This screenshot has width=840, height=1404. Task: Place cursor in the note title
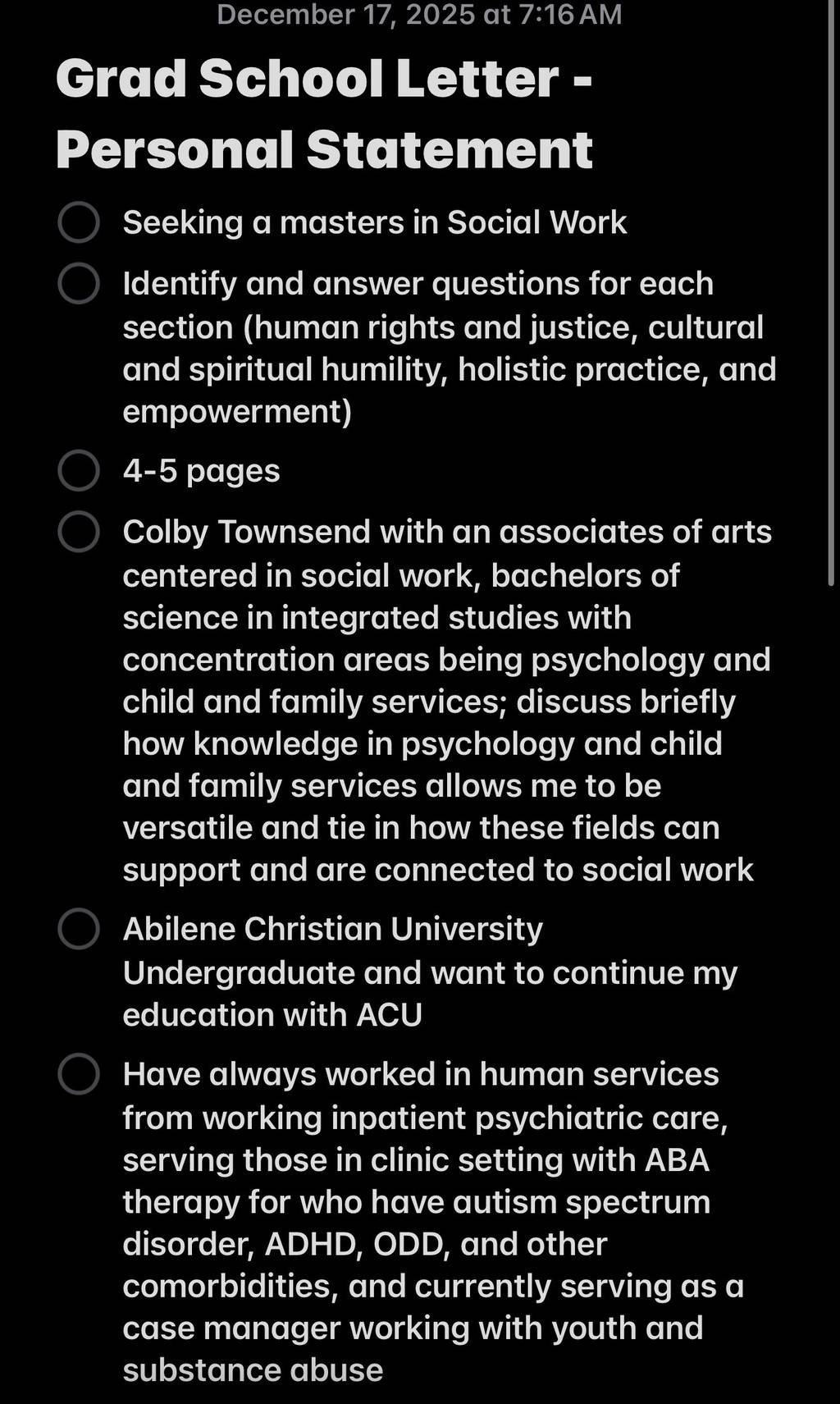[324, 114]
